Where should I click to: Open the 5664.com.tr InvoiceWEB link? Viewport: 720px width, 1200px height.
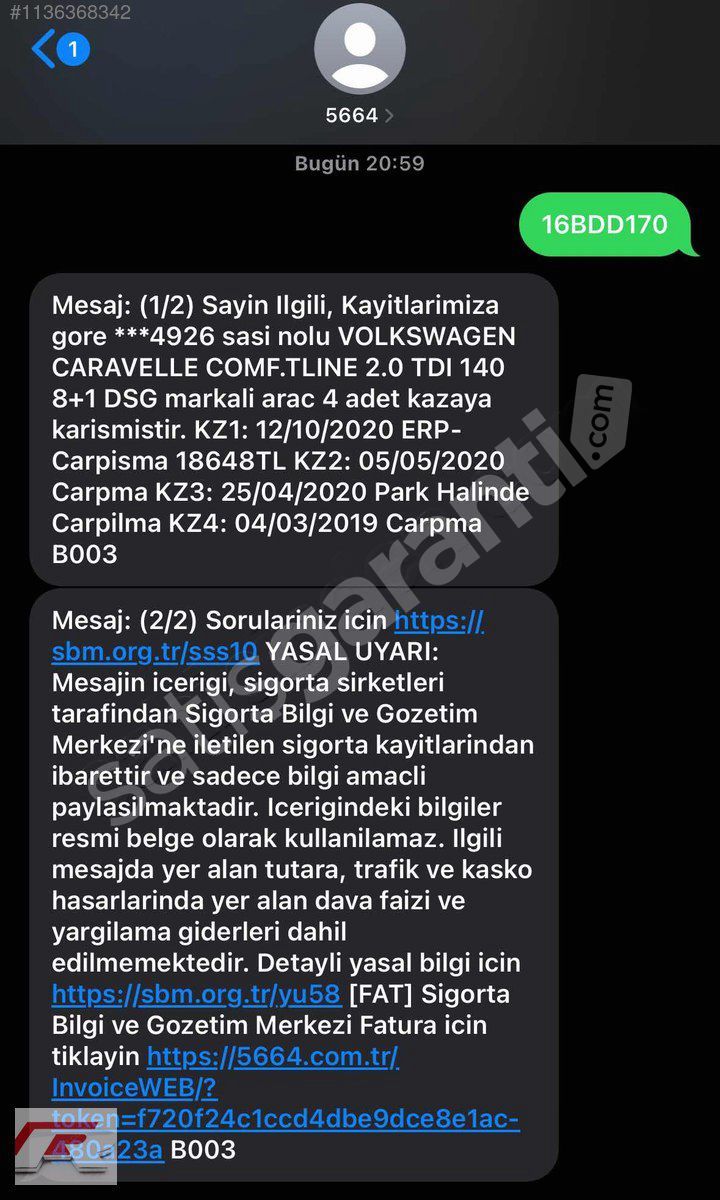click(285, 1102)
